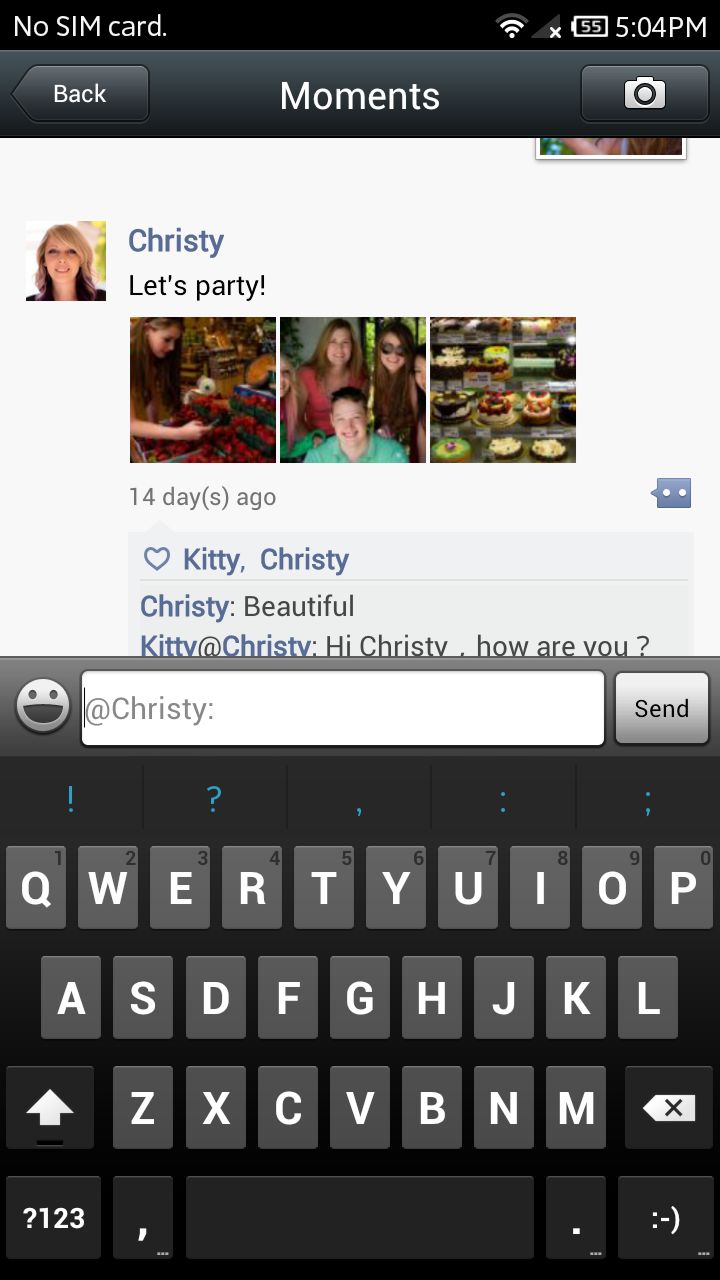Tap the smiley :-) key

pos(665,1217)
